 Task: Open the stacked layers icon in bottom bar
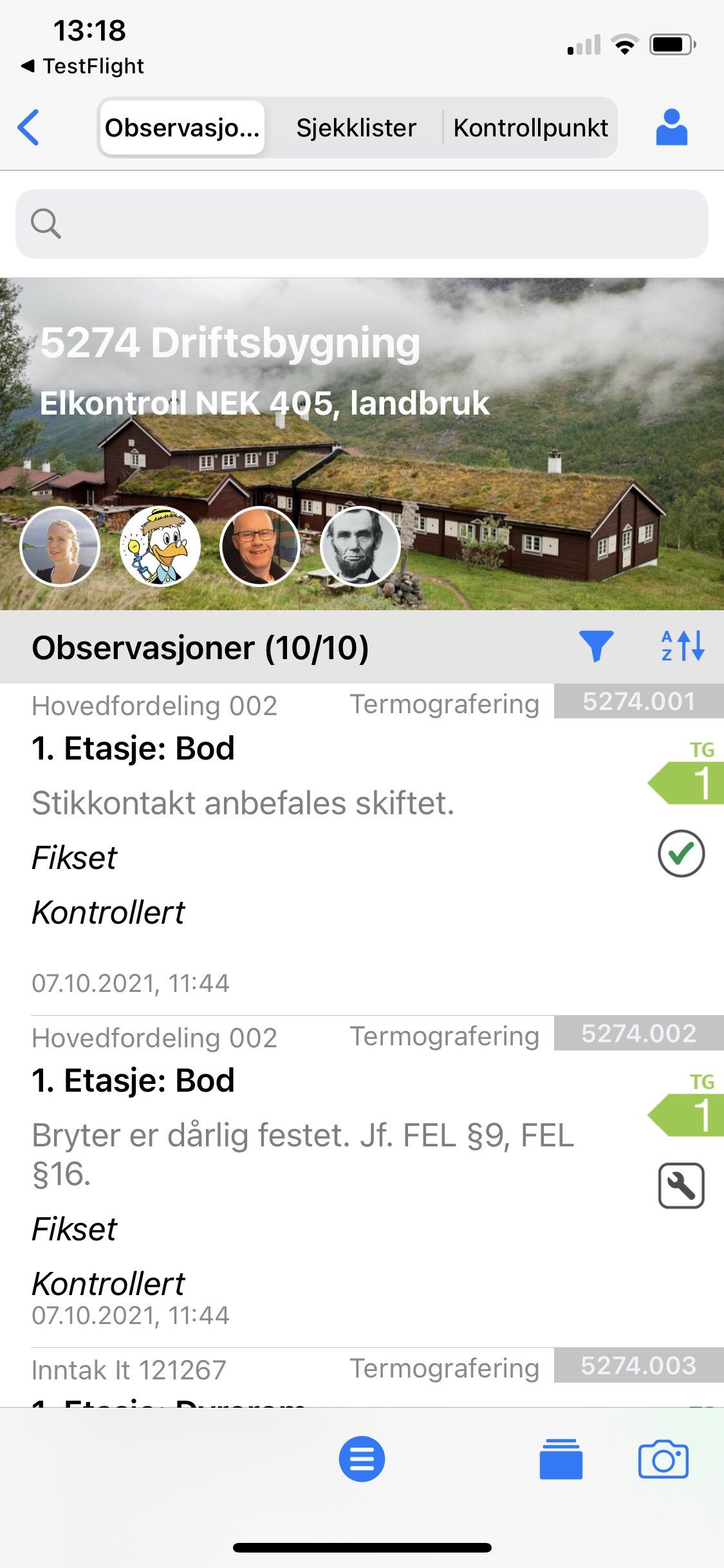tap(561, 1459)
